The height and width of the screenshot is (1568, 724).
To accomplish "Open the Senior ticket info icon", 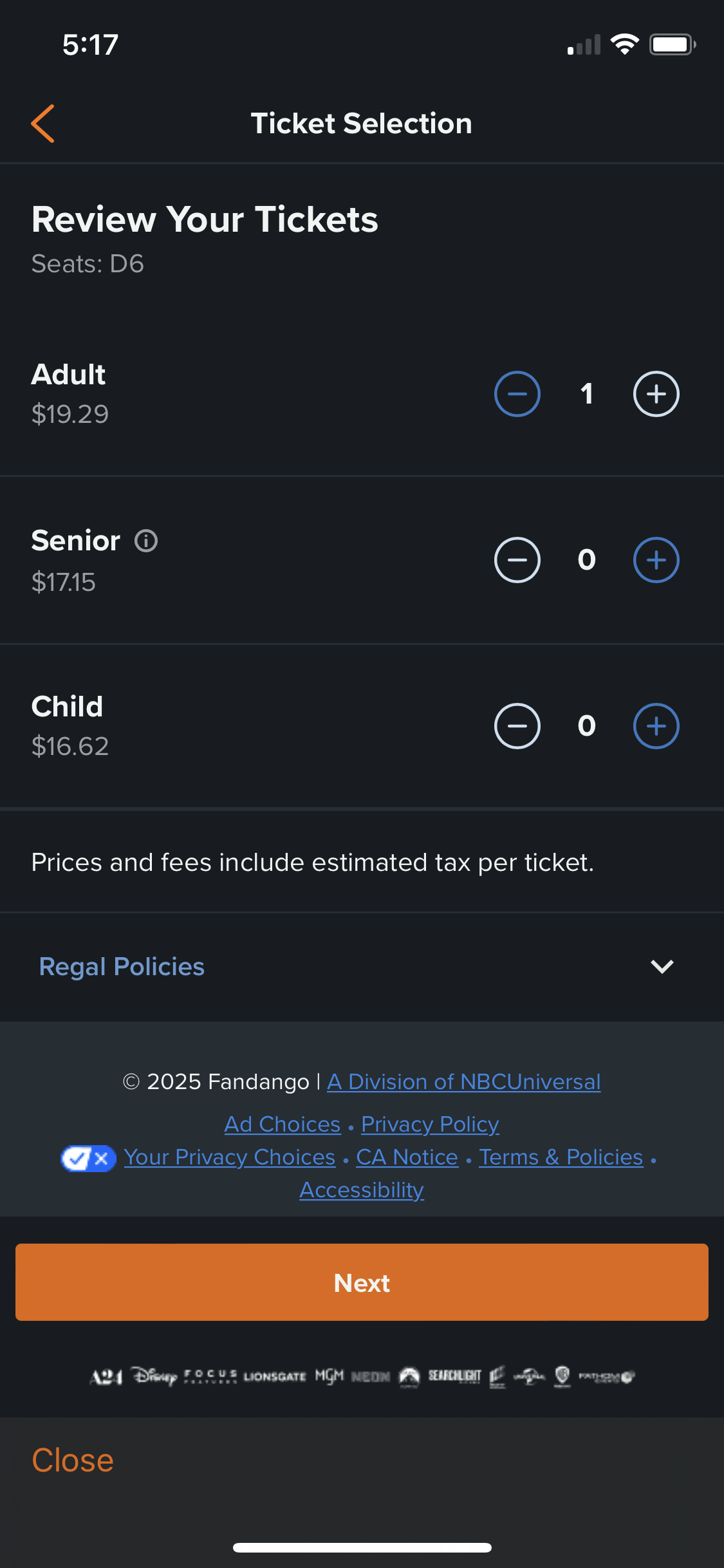I will (x=146, y=541).
